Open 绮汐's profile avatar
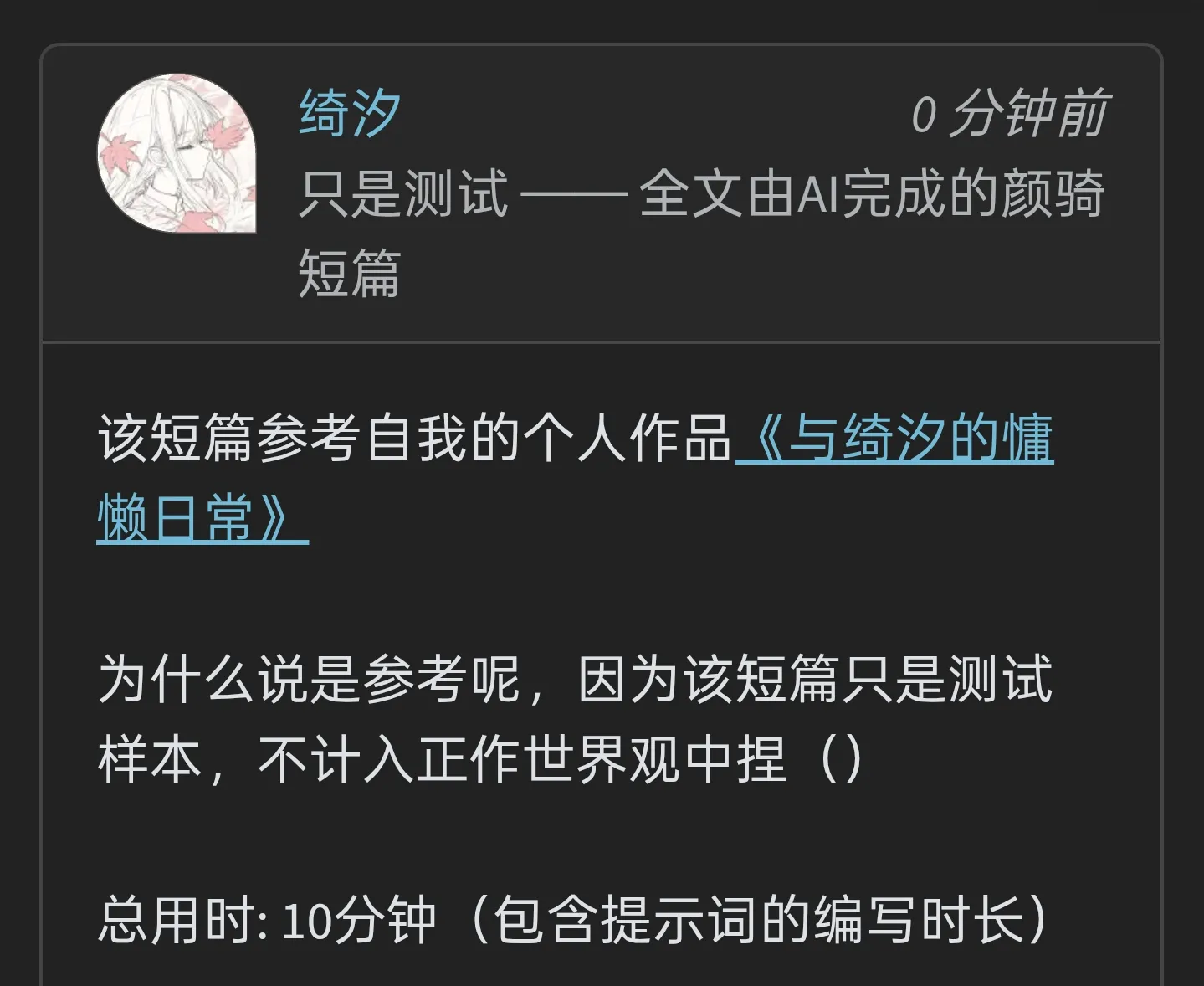The image size is (1204, 986). (177, 153)
